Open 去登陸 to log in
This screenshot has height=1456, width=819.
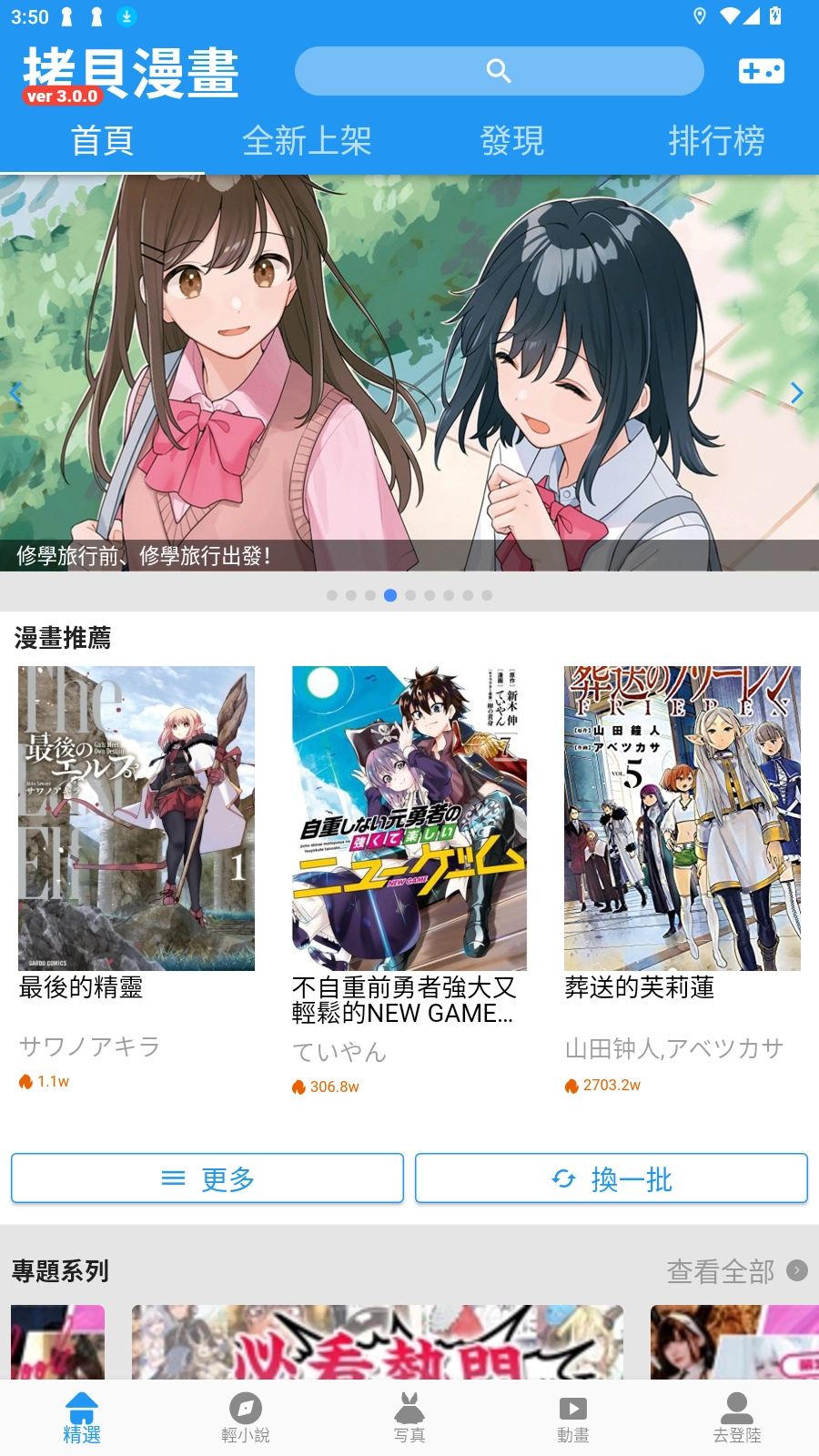click(x=737, y=1418)
